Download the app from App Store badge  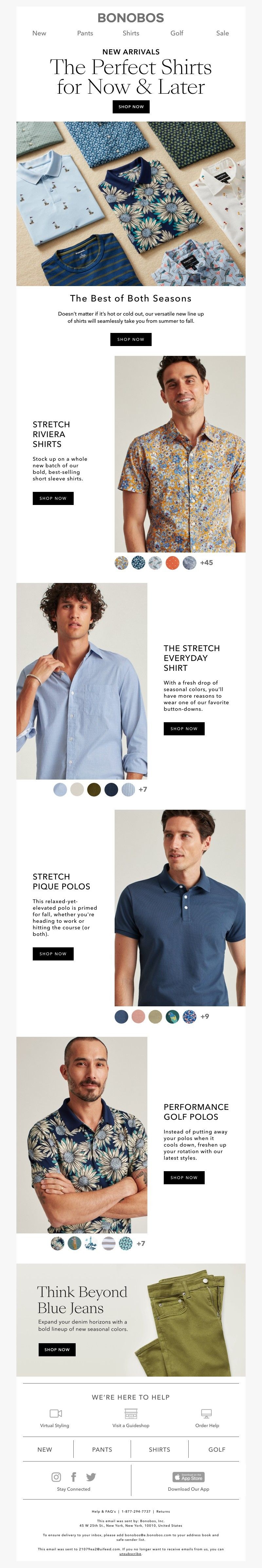coord(188,1477)
